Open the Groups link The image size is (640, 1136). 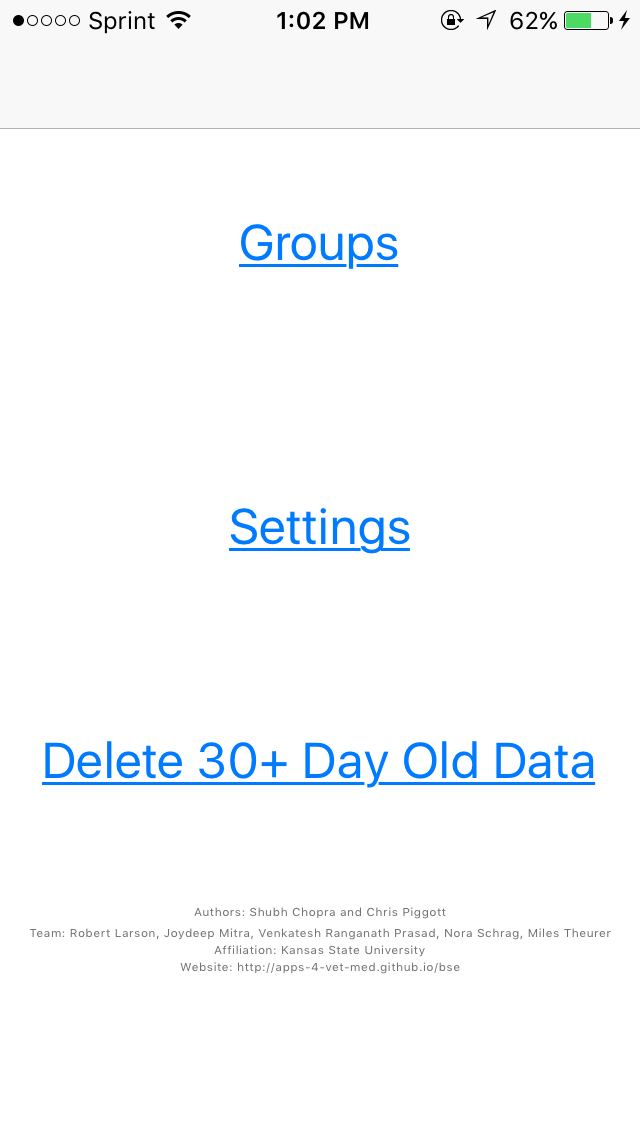pyautogui.click(x=319, y=243)
